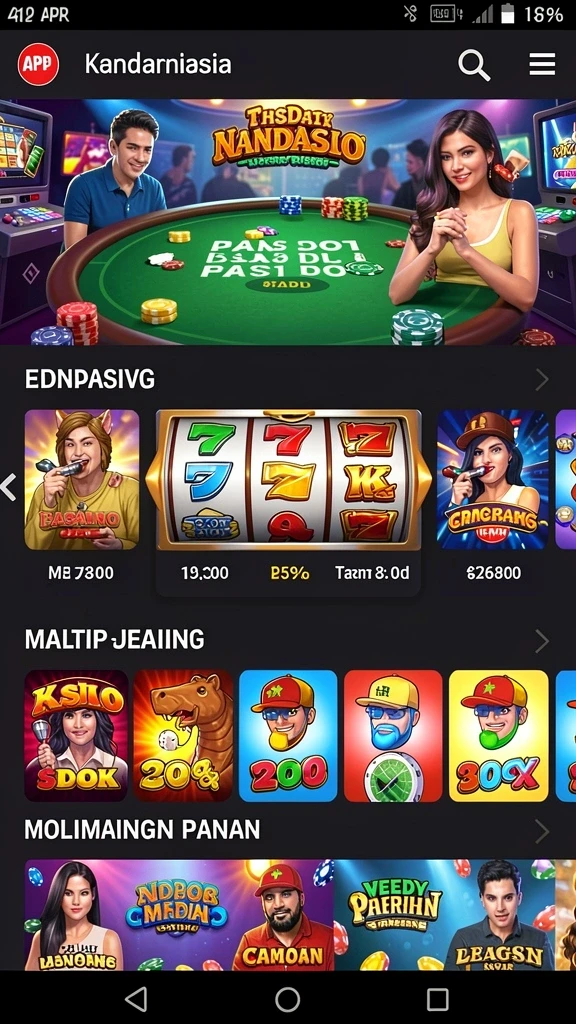Open the VEEDY PAERIHN banner
The height and width of the screenshot is (1024, 576).
tap(444, 915)
